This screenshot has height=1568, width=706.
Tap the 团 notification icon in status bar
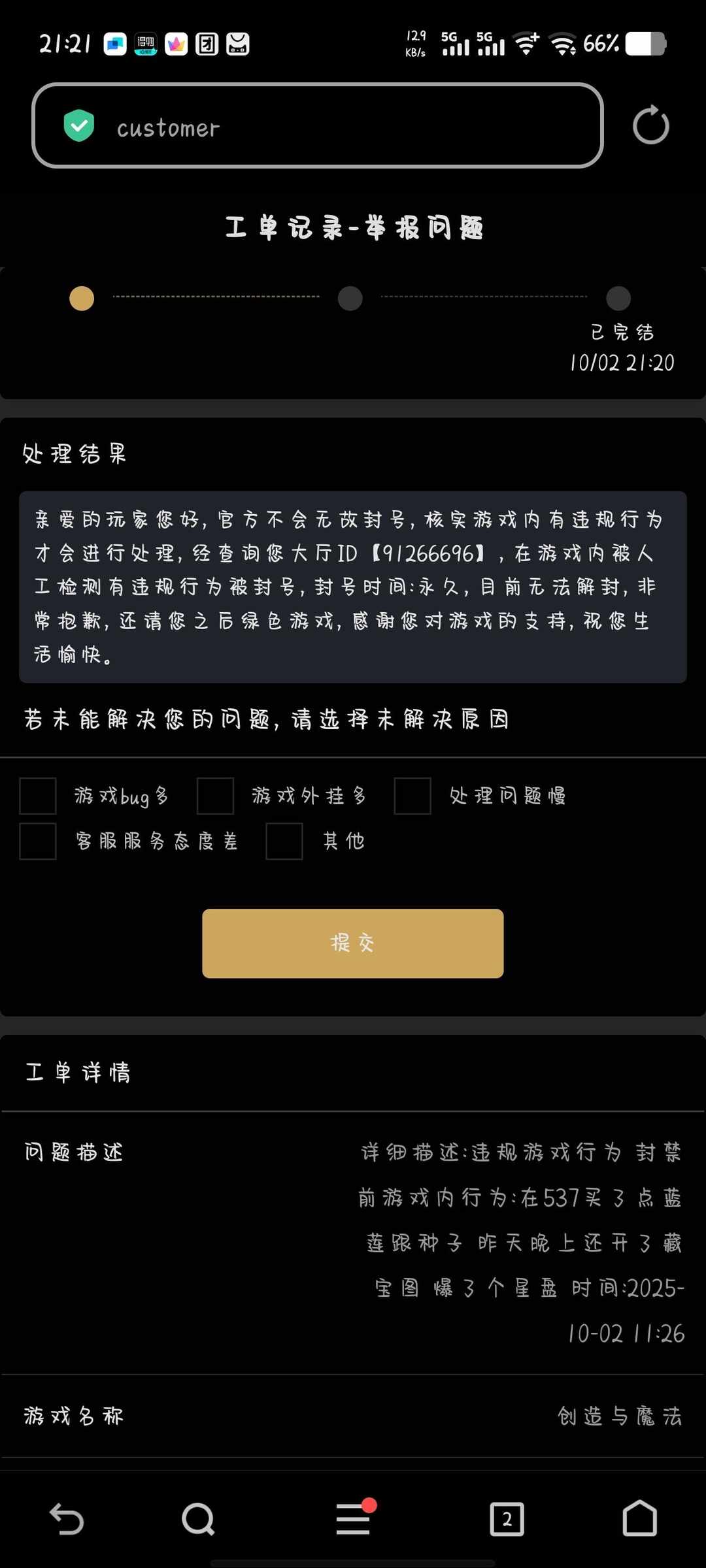tap(207, 43)
